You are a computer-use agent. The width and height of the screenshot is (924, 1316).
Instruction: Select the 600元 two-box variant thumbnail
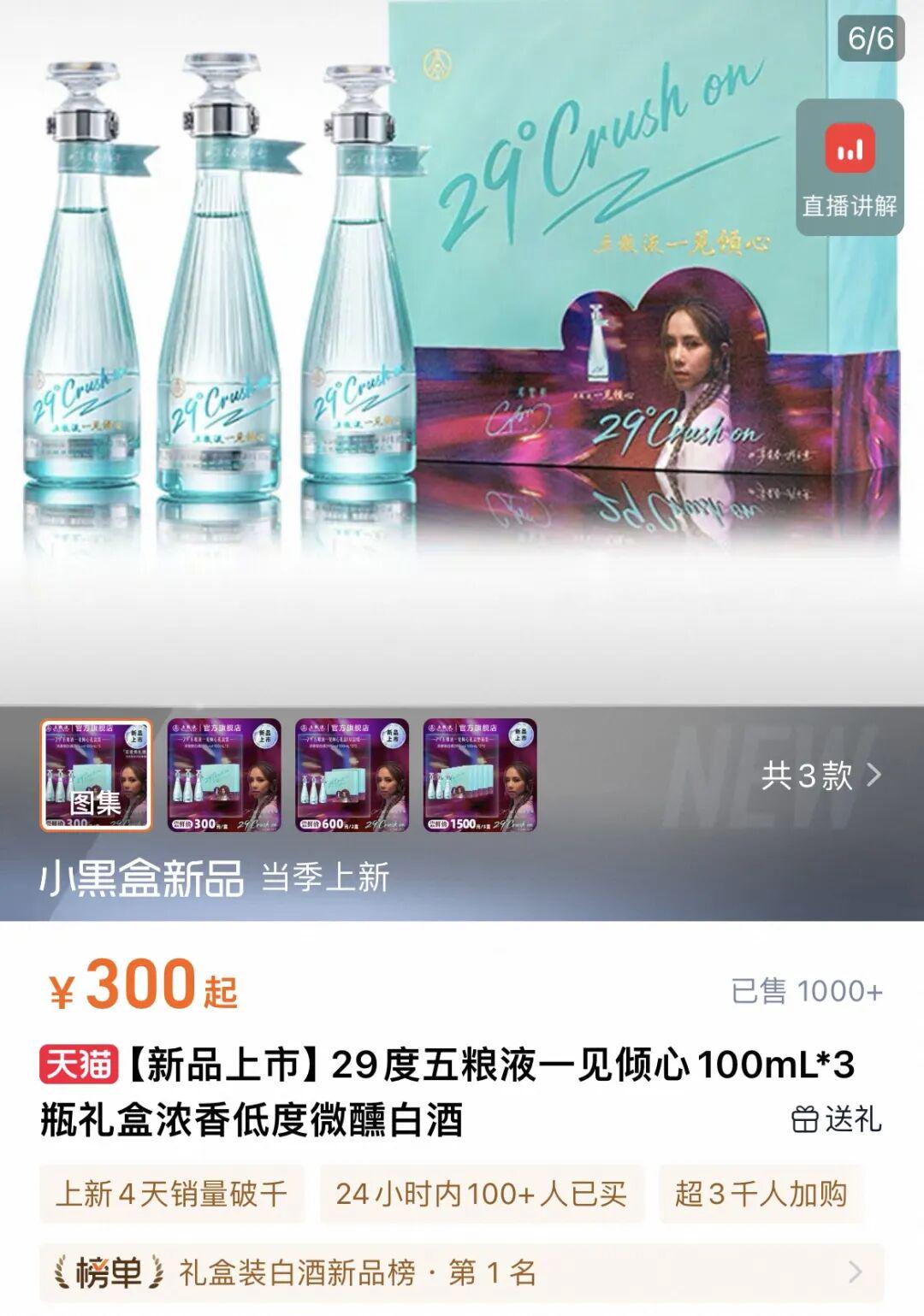(352, 776)
